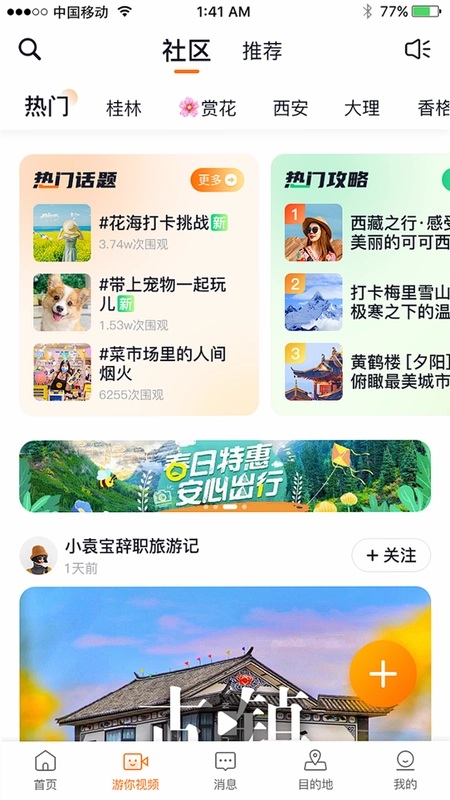
Task: Open the search icon
Action: pyautogui.click(x=30, y=49)
